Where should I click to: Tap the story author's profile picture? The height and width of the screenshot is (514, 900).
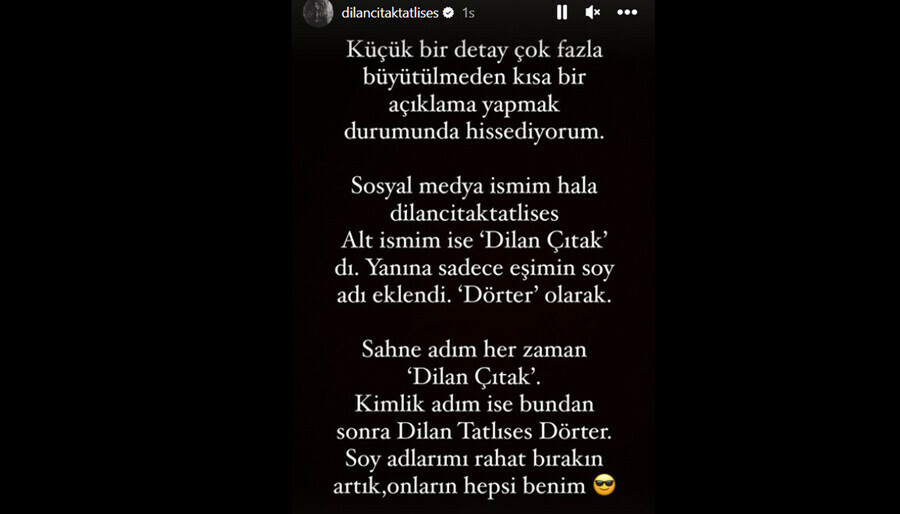[x=319, y=12]
